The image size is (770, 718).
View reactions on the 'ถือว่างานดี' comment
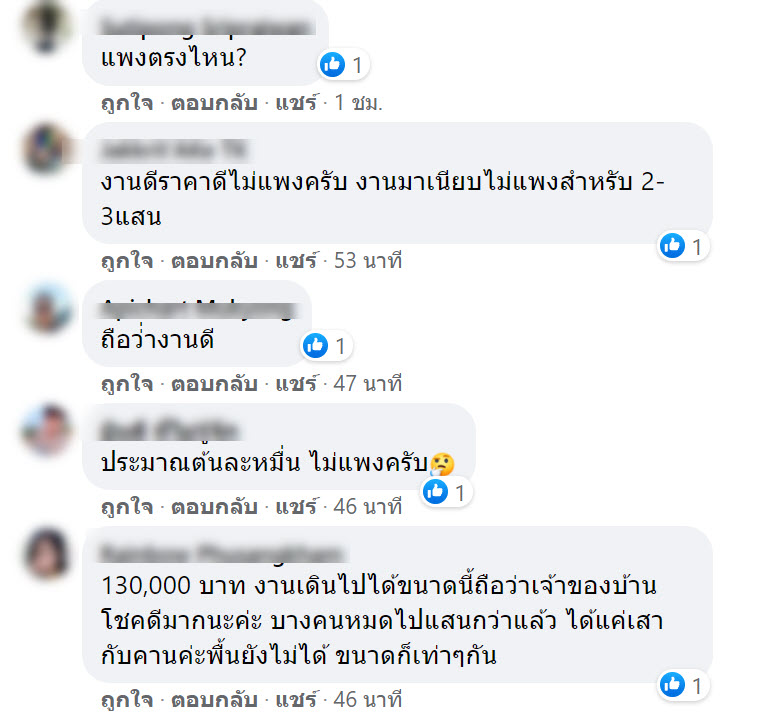pyautogui.click(x=328, y=346)
